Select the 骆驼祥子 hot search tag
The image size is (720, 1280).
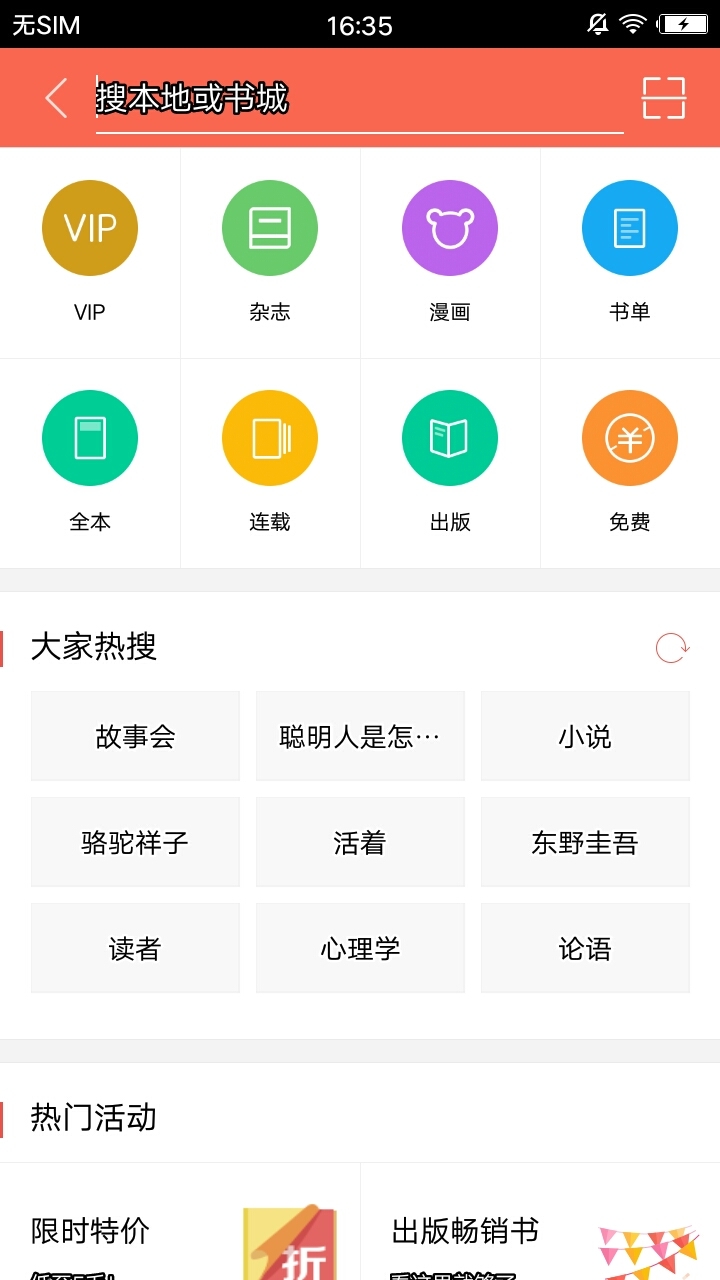135,841
